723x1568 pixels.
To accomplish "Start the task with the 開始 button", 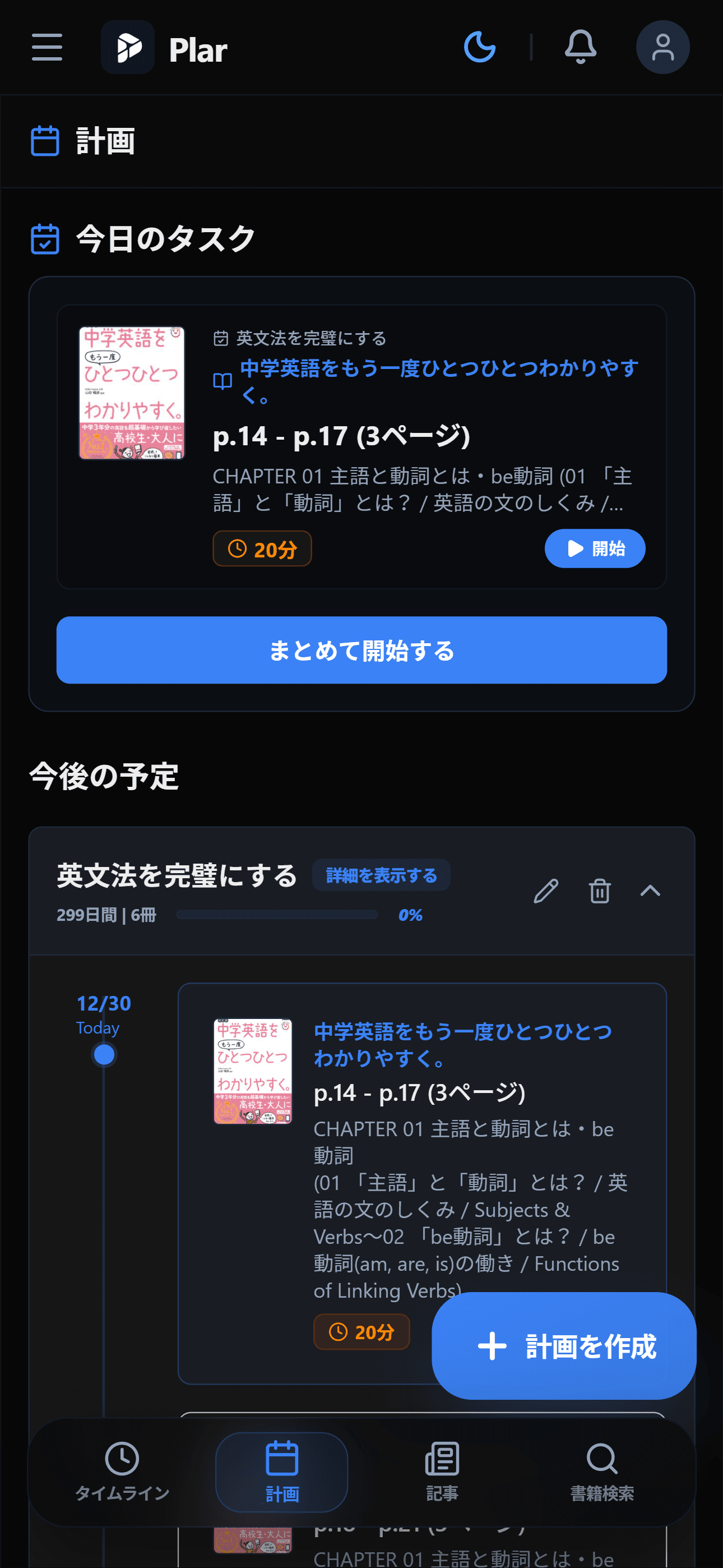I will point(594,548).
